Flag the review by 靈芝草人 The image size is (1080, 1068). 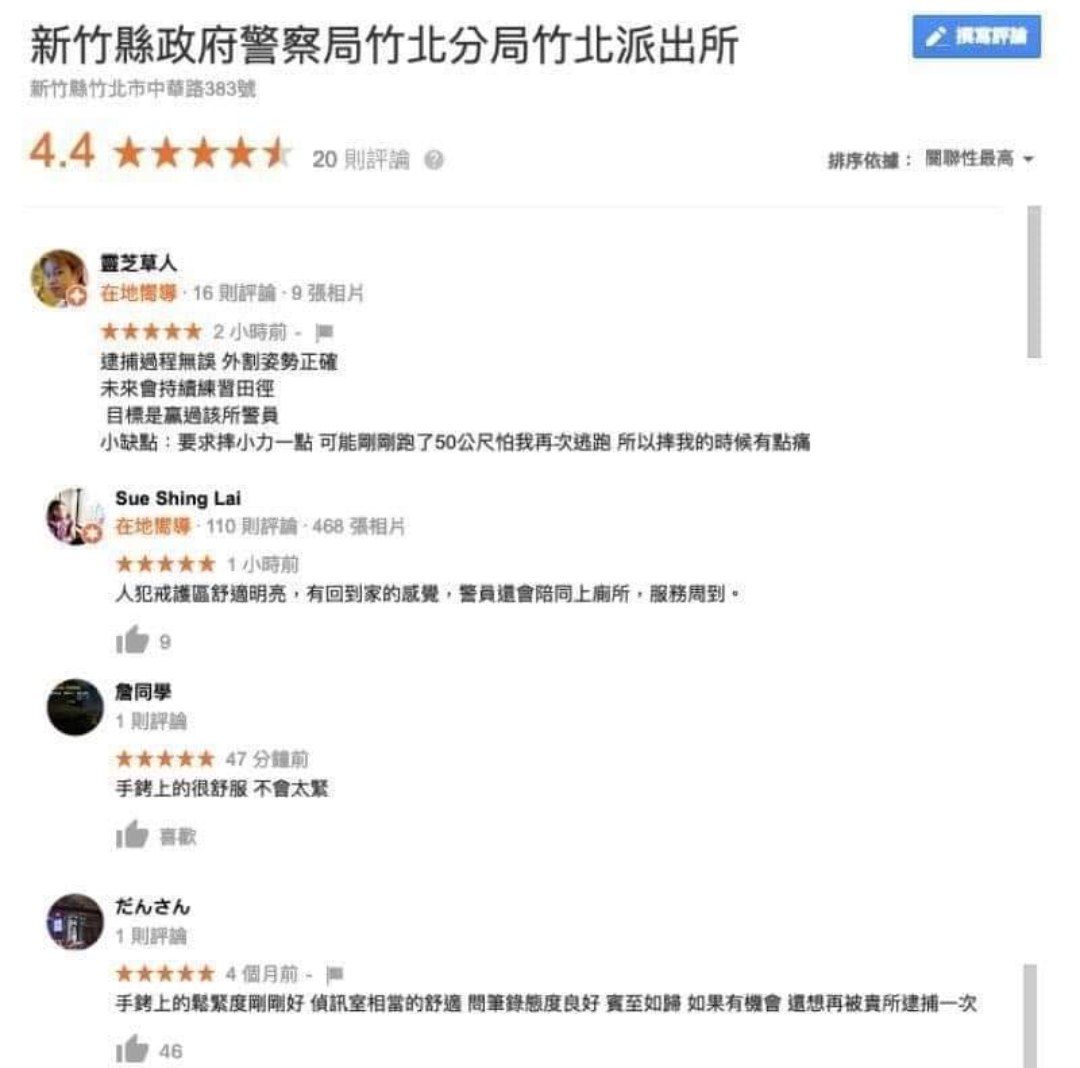click(x=323, y=332)
